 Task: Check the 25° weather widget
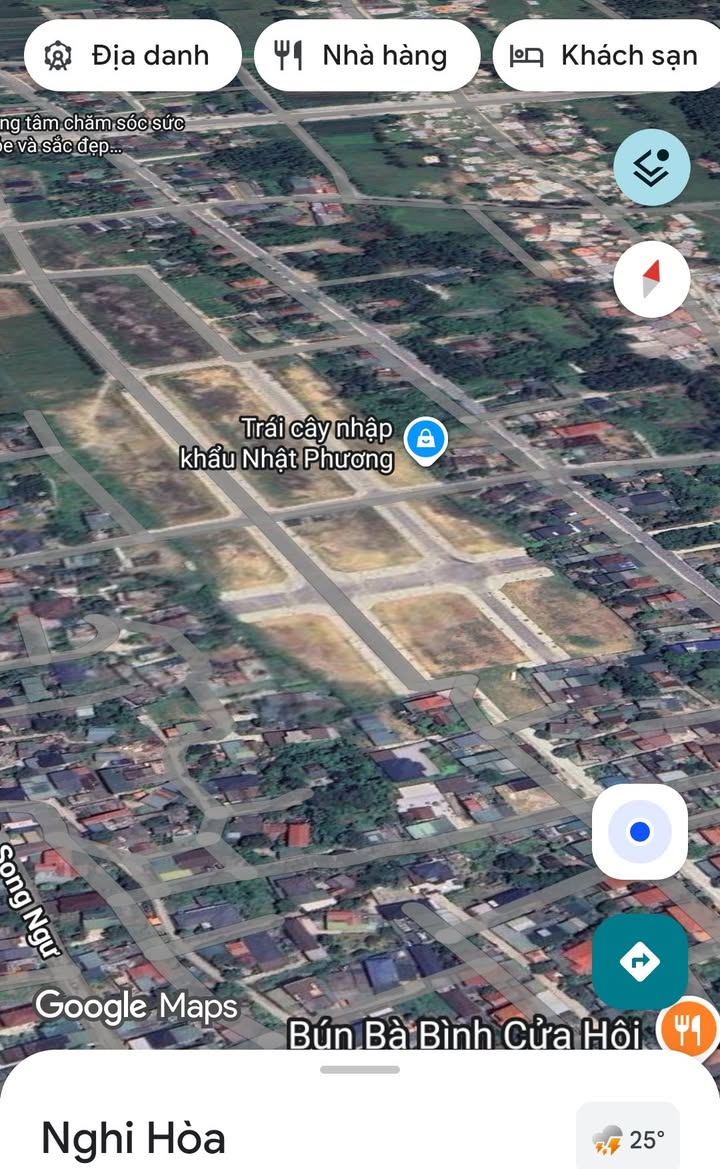pos(628,1138)
